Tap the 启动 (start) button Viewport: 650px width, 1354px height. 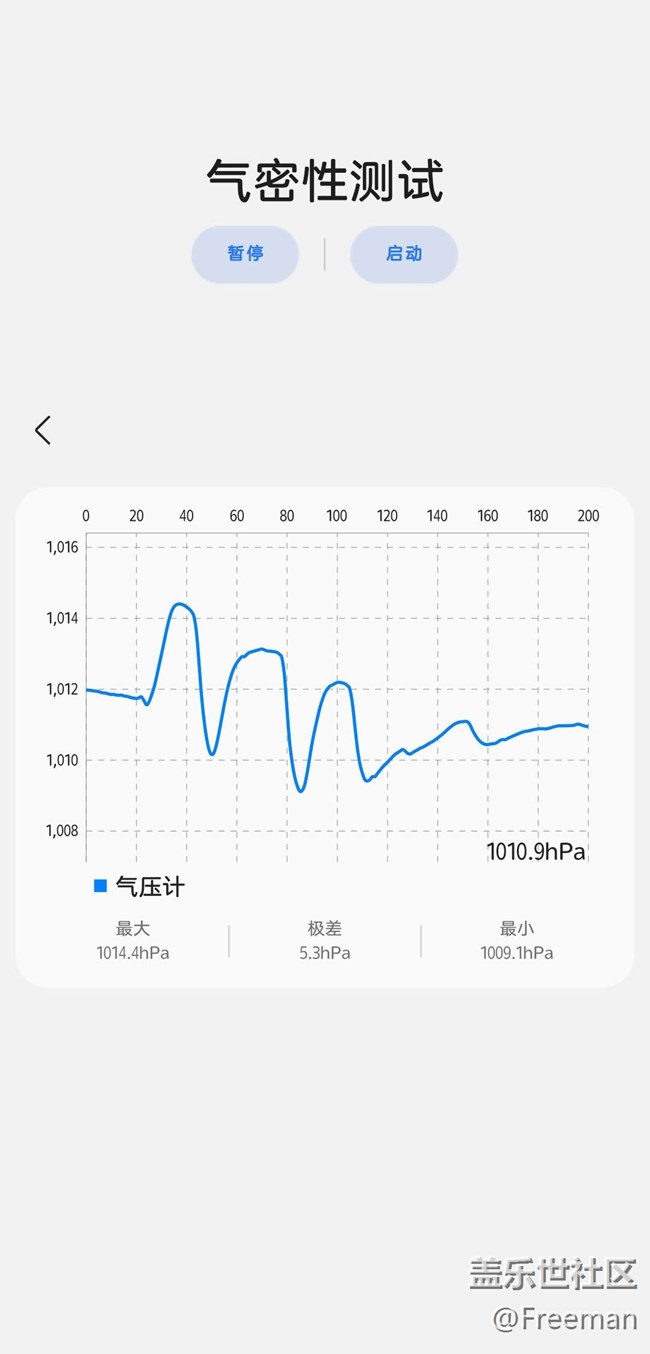[x=404, y=254]
